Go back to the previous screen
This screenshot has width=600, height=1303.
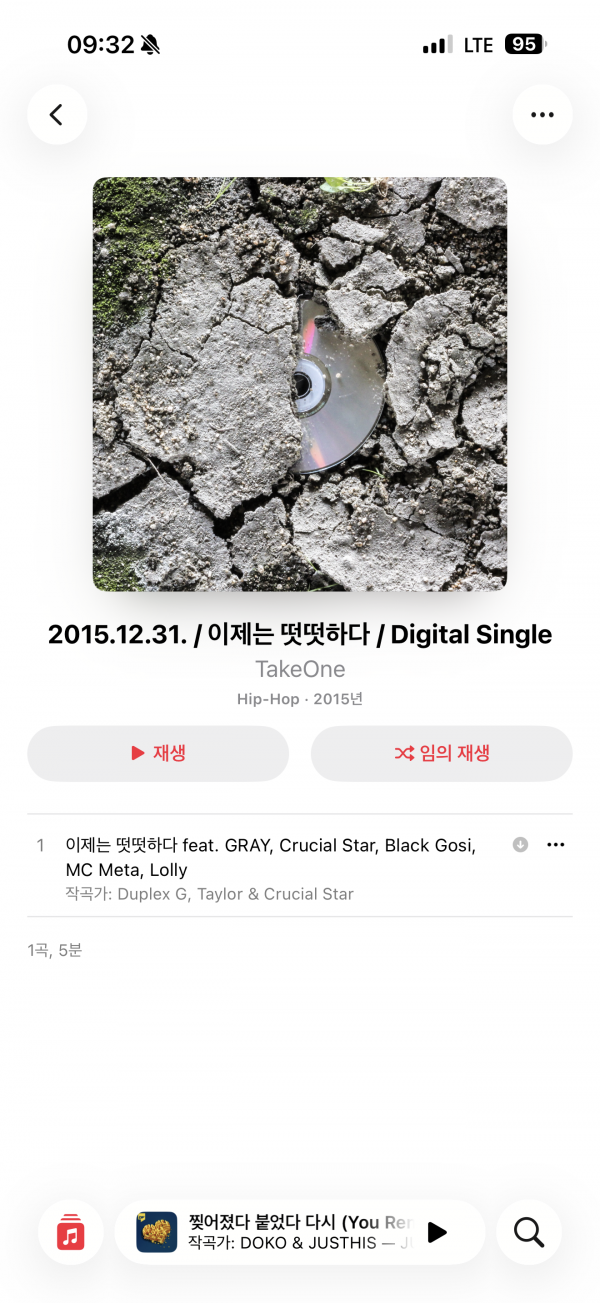point(56,115)
